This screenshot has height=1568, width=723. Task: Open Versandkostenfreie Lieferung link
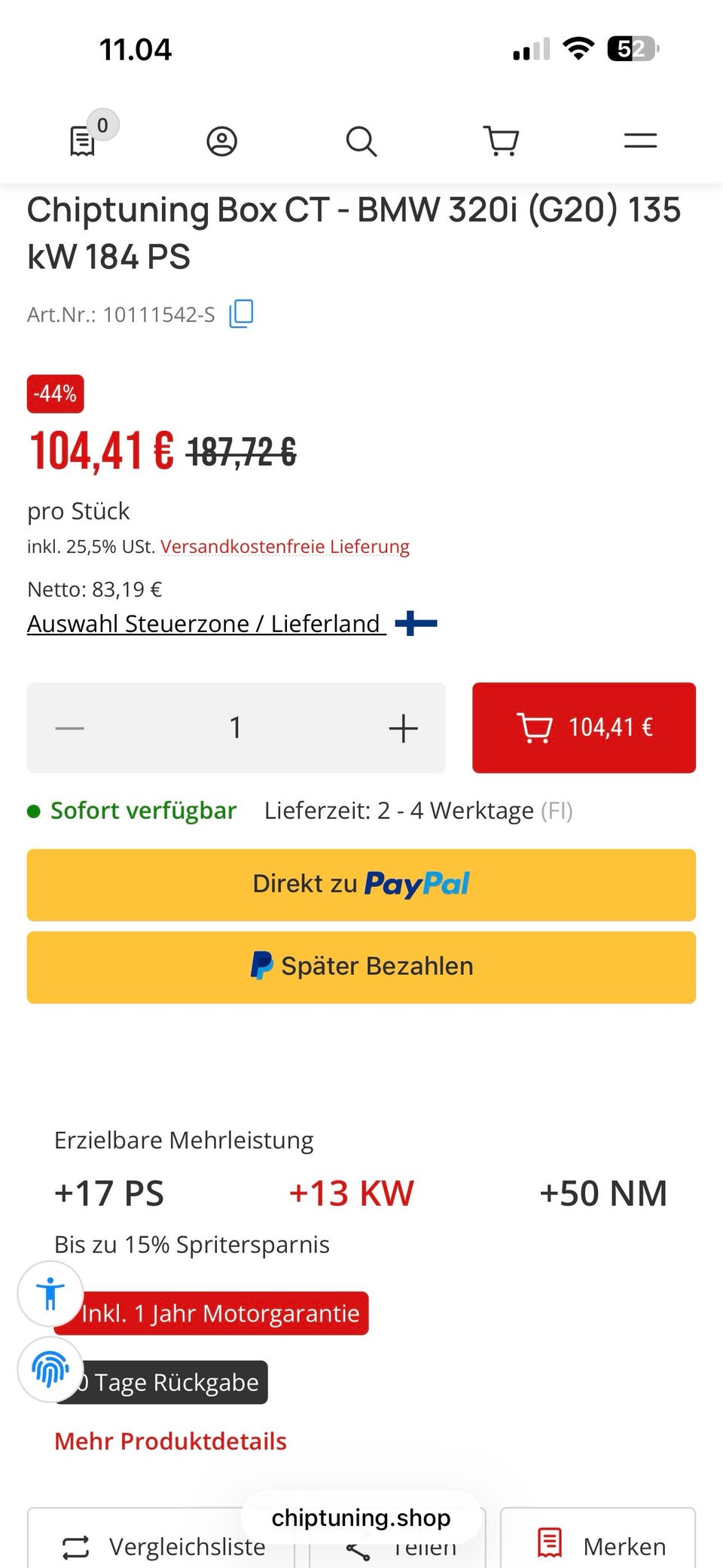tap(285, 546)
